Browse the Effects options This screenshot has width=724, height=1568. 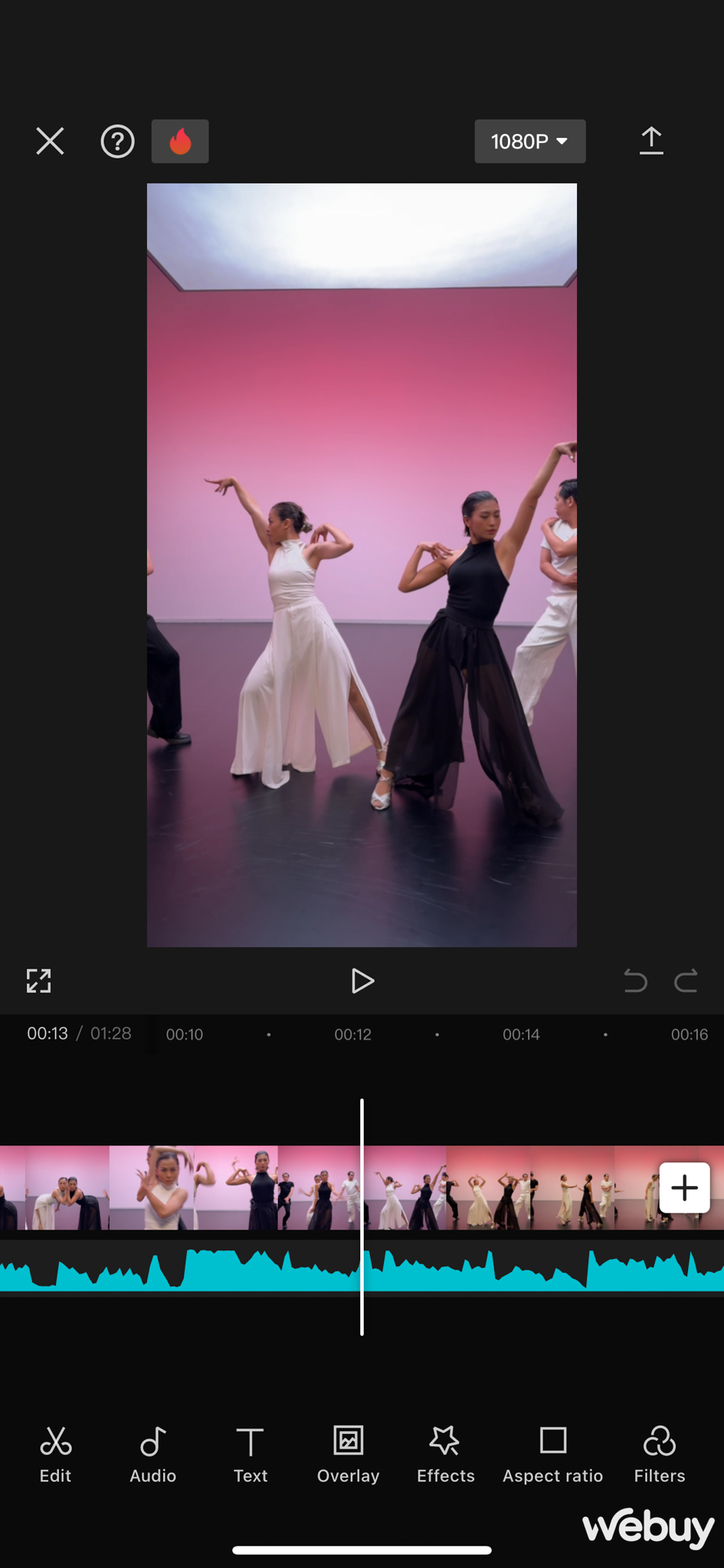(x=445, y=1455)
